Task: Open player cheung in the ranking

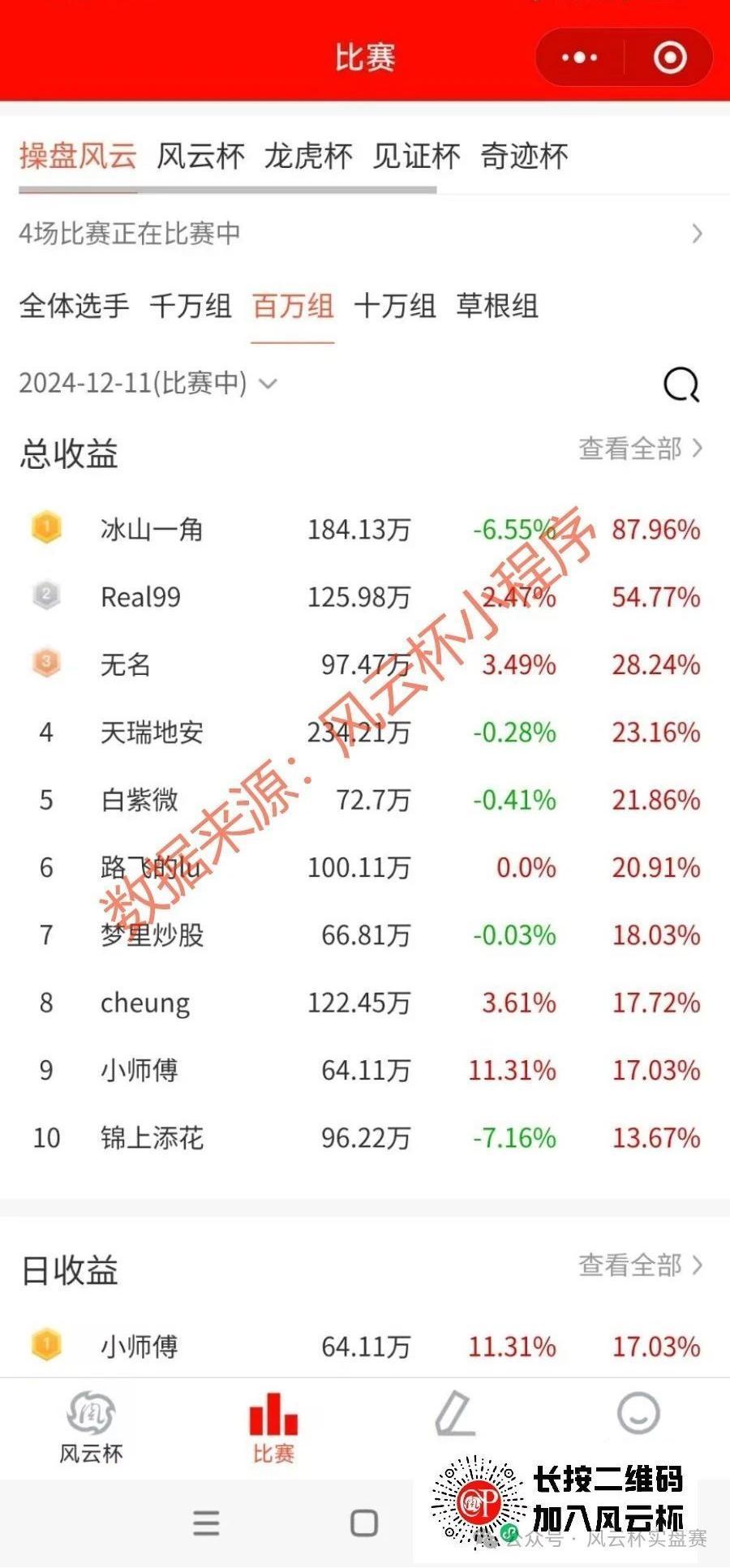Action: [365, 1003]
